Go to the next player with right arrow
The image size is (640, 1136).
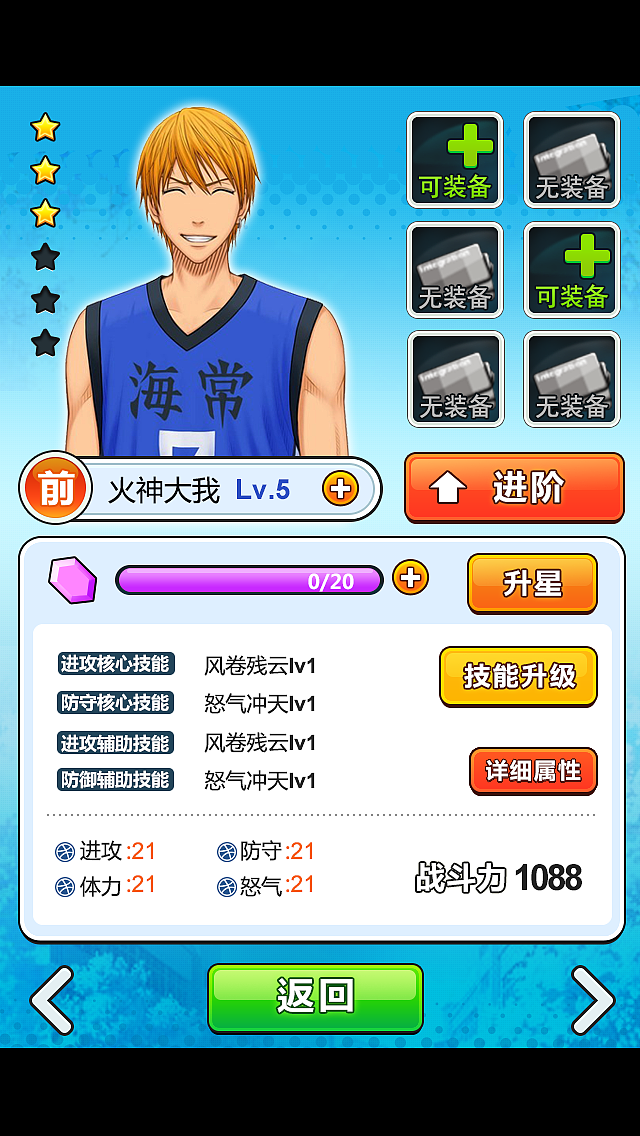[592, 999]
